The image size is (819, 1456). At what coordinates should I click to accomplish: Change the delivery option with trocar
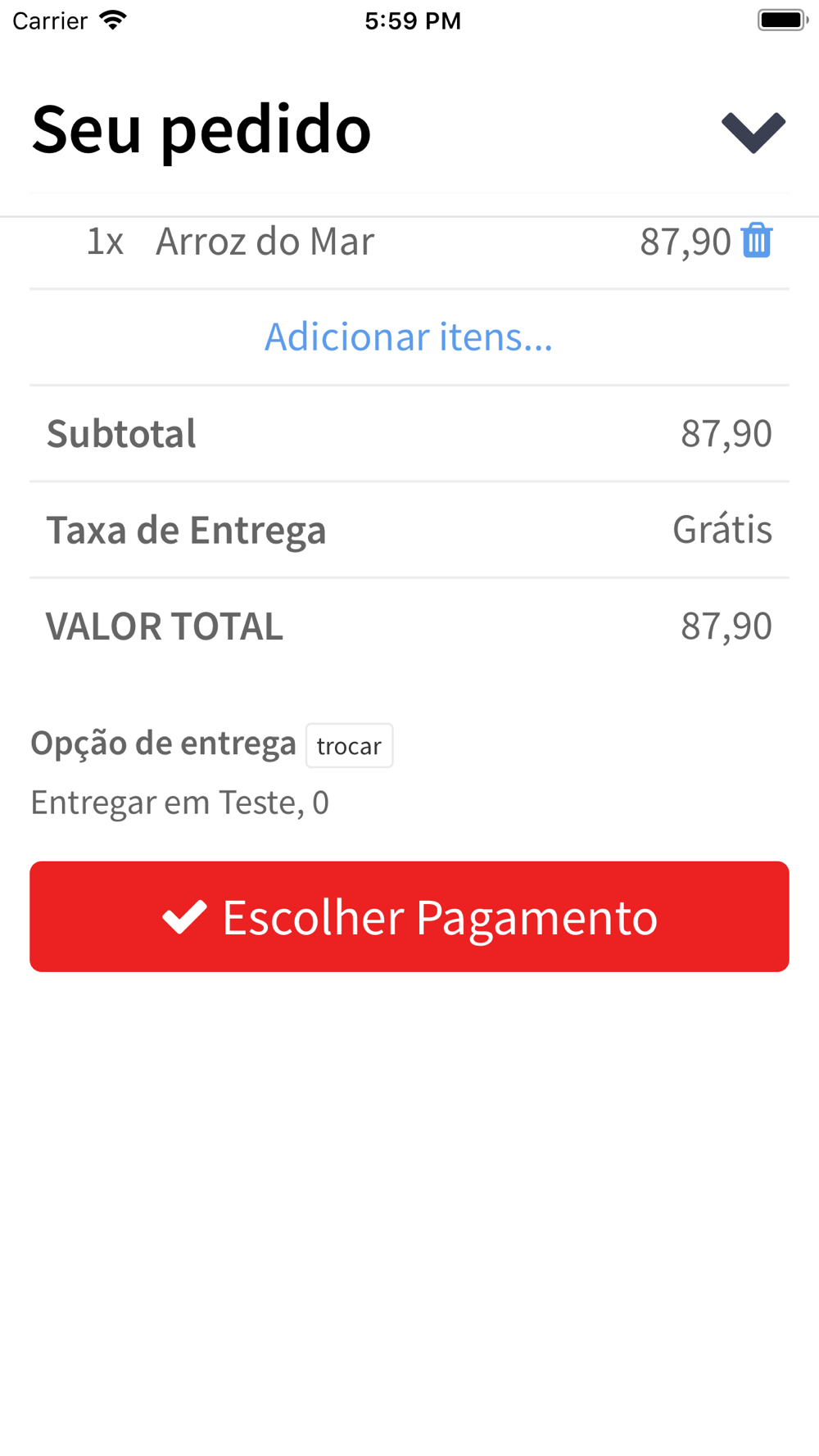350,745
